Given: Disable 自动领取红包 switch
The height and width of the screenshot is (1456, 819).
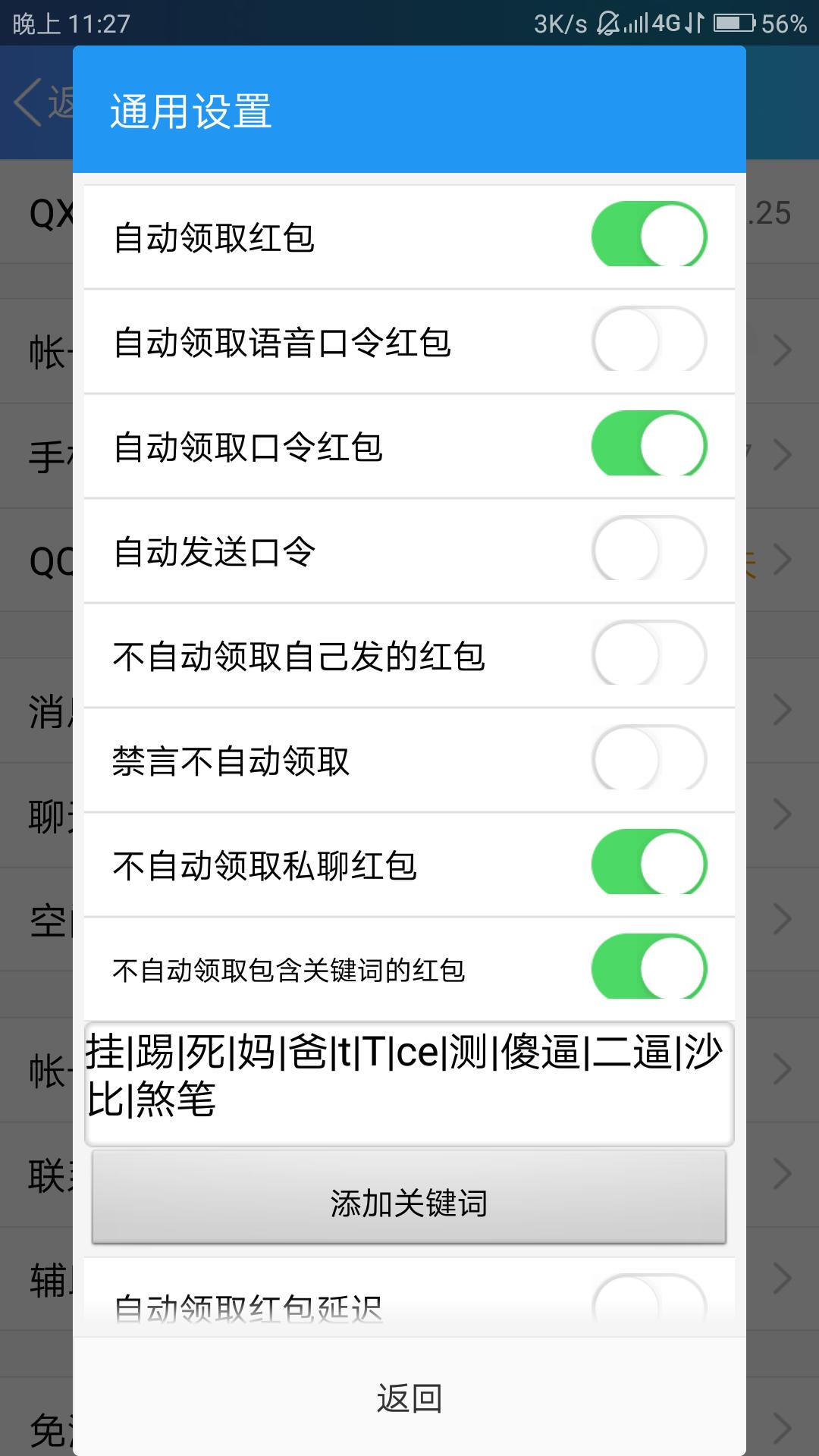Looking at the screenshot, I should pyautogui.click(x=648, y=235).
